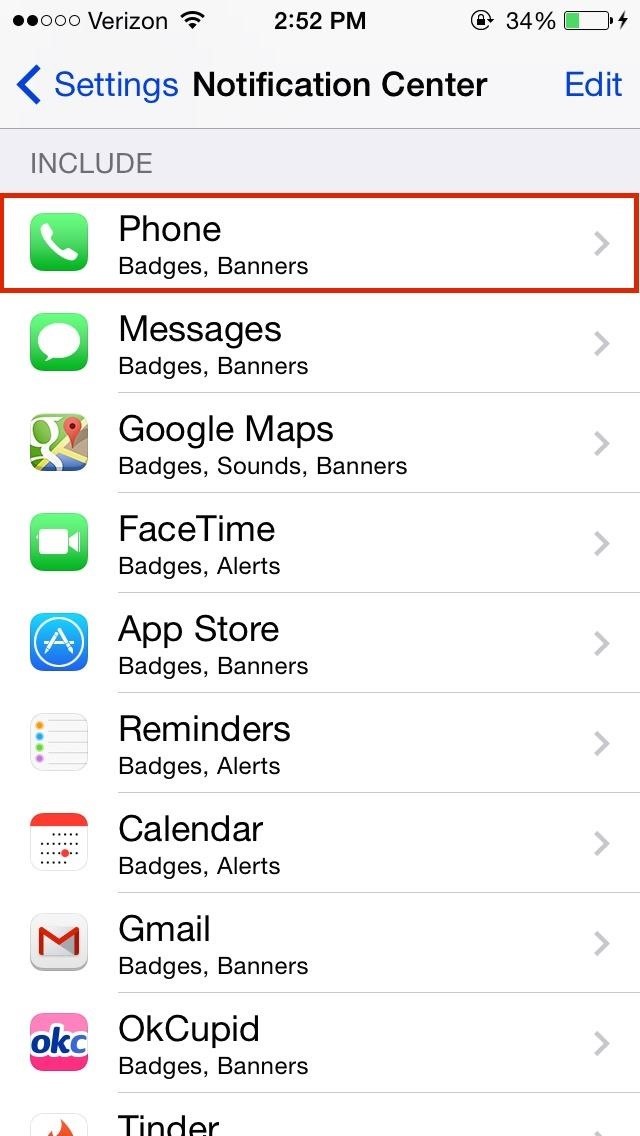Open FaceTime notification options
Image resolution: width=640 pixels, height=1136 pixels.
click(320, 543)
